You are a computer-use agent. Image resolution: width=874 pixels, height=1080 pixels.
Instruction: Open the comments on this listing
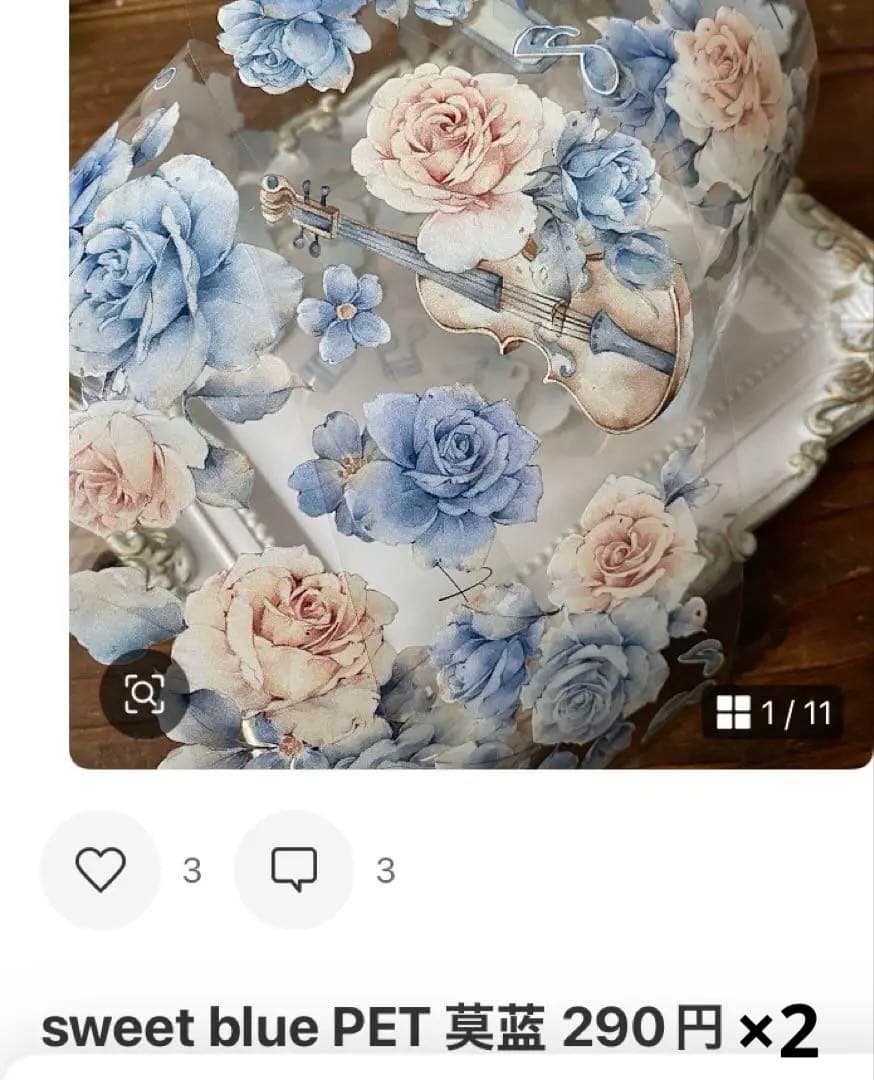click(x=294, y=870)
